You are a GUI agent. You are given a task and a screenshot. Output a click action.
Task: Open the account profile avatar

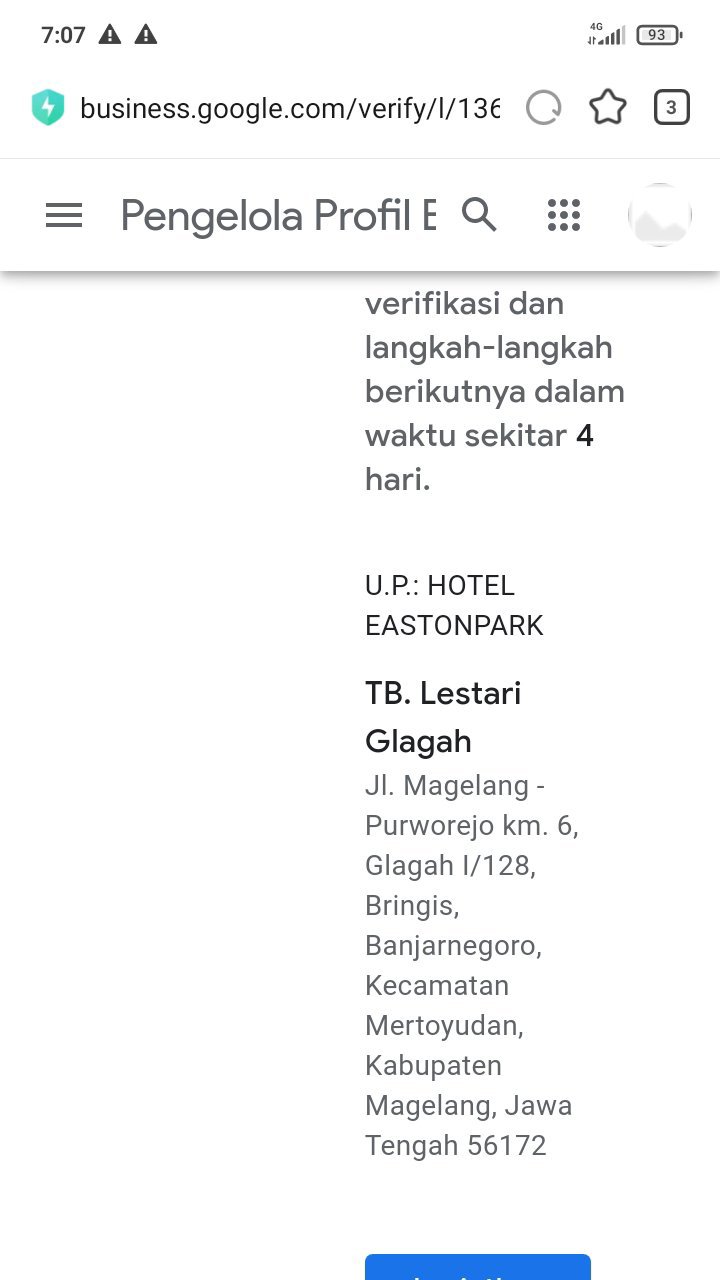click(x=659, y=215)
